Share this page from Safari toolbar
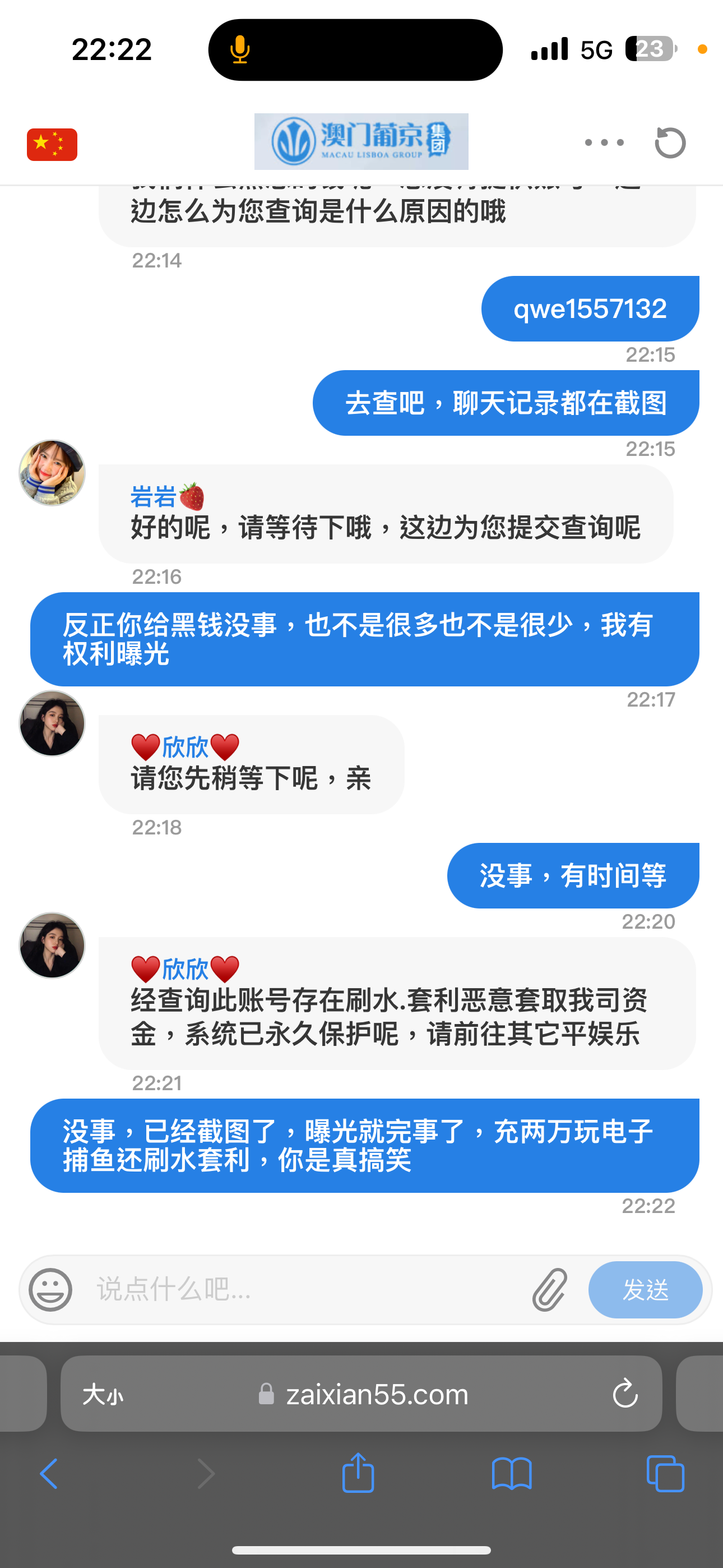 tap(358, 1474)
